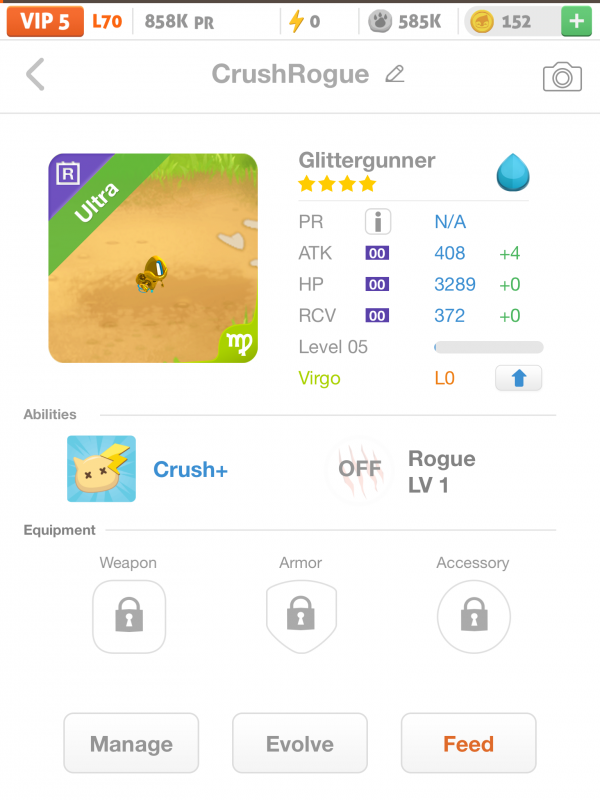Open the locked Armor slot
This screenshot has height=800, width=600.
pos(300,616)
